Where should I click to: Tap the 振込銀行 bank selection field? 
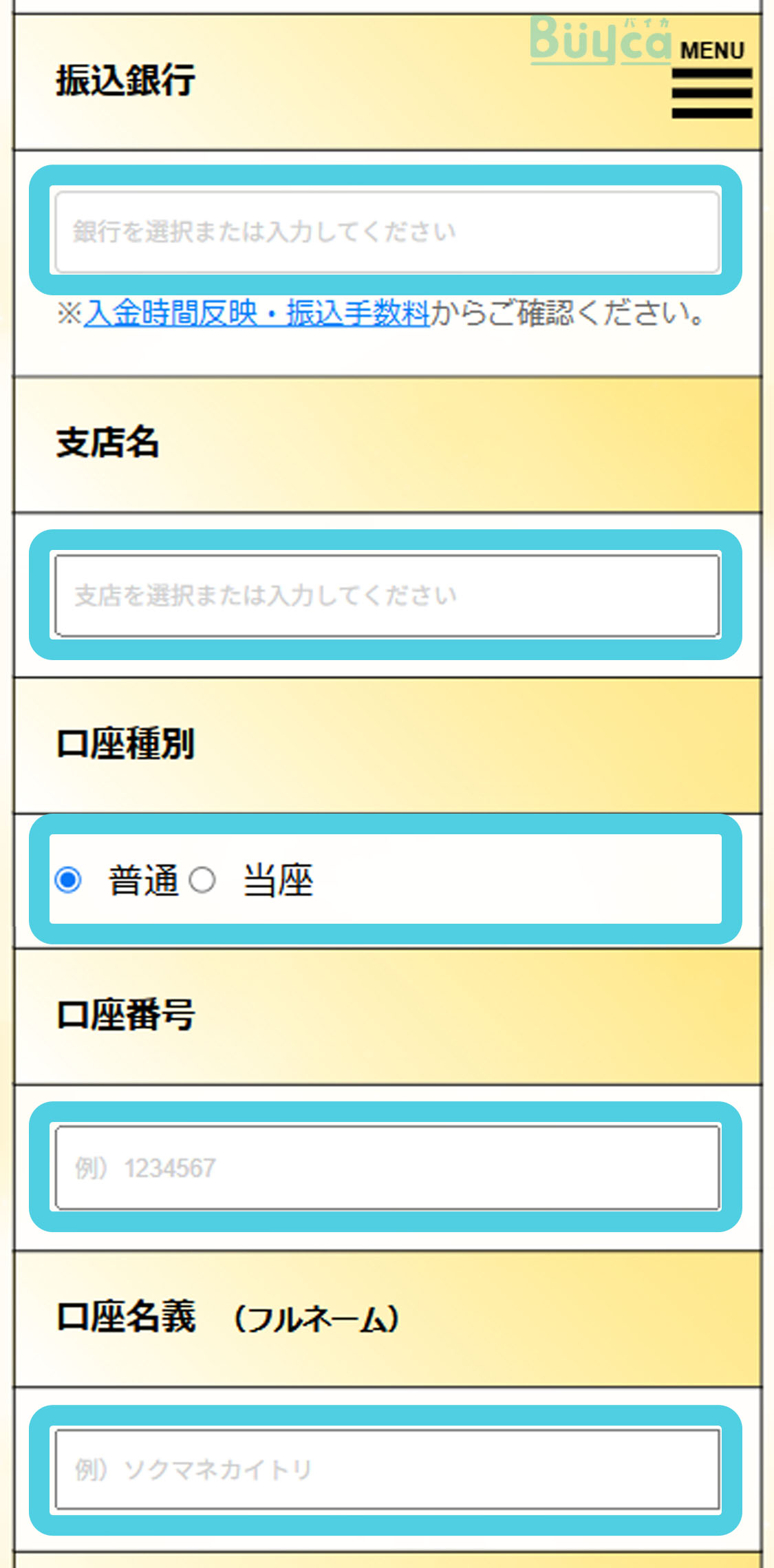(387, 232)
